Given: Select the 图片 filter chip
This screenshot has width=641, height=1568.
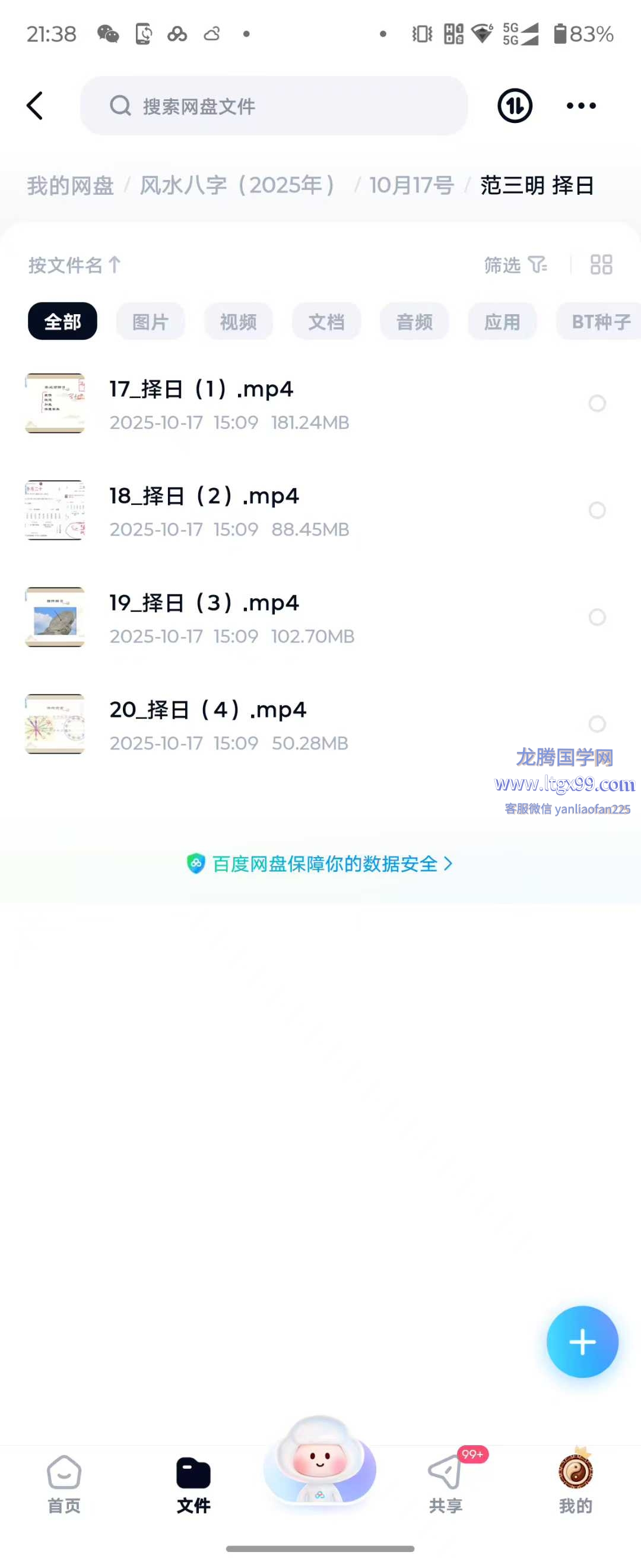Looking at the screenshot, I should click(150, 321).
